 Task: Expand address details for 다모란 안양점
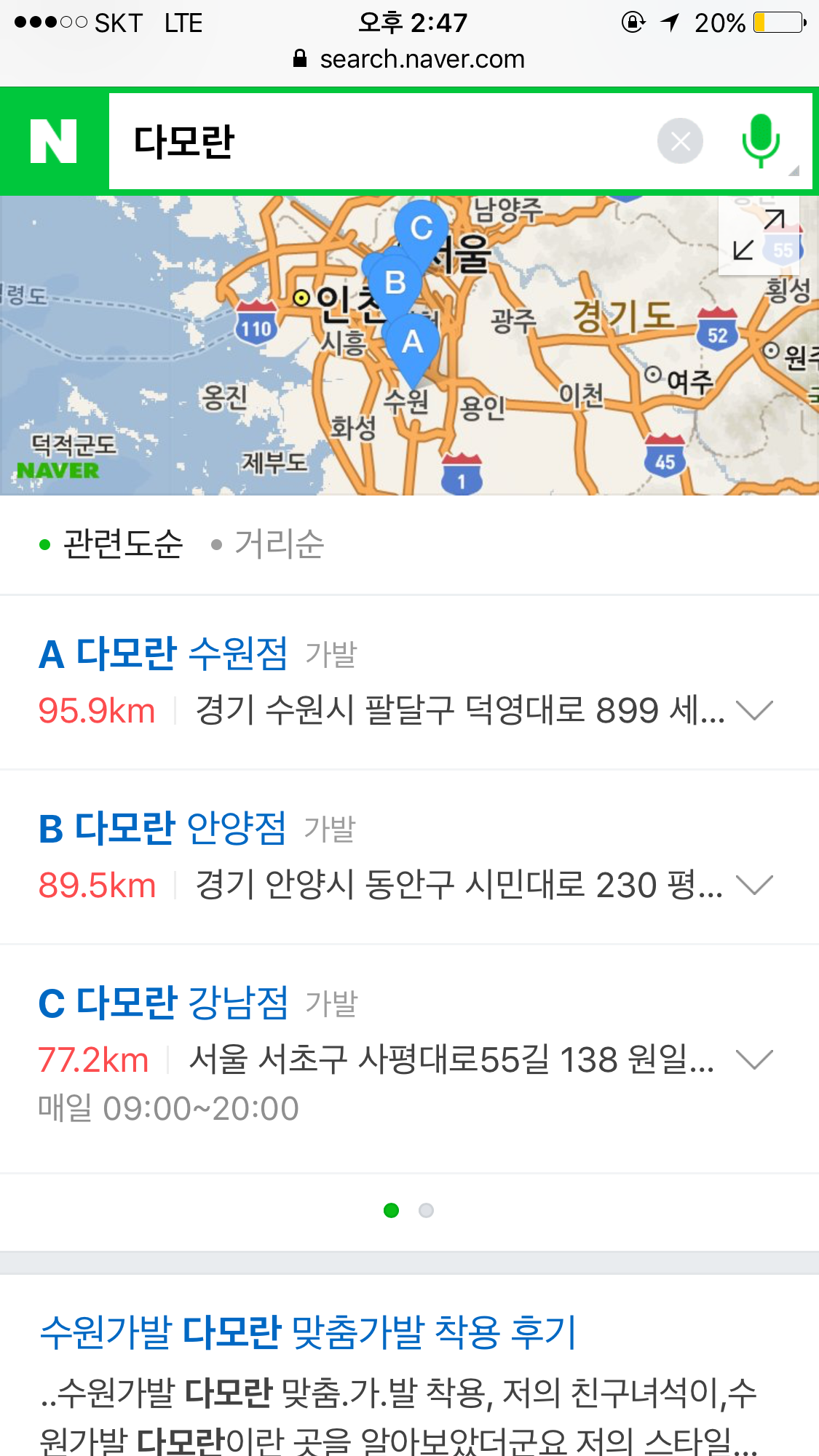(x=754, y=885)
